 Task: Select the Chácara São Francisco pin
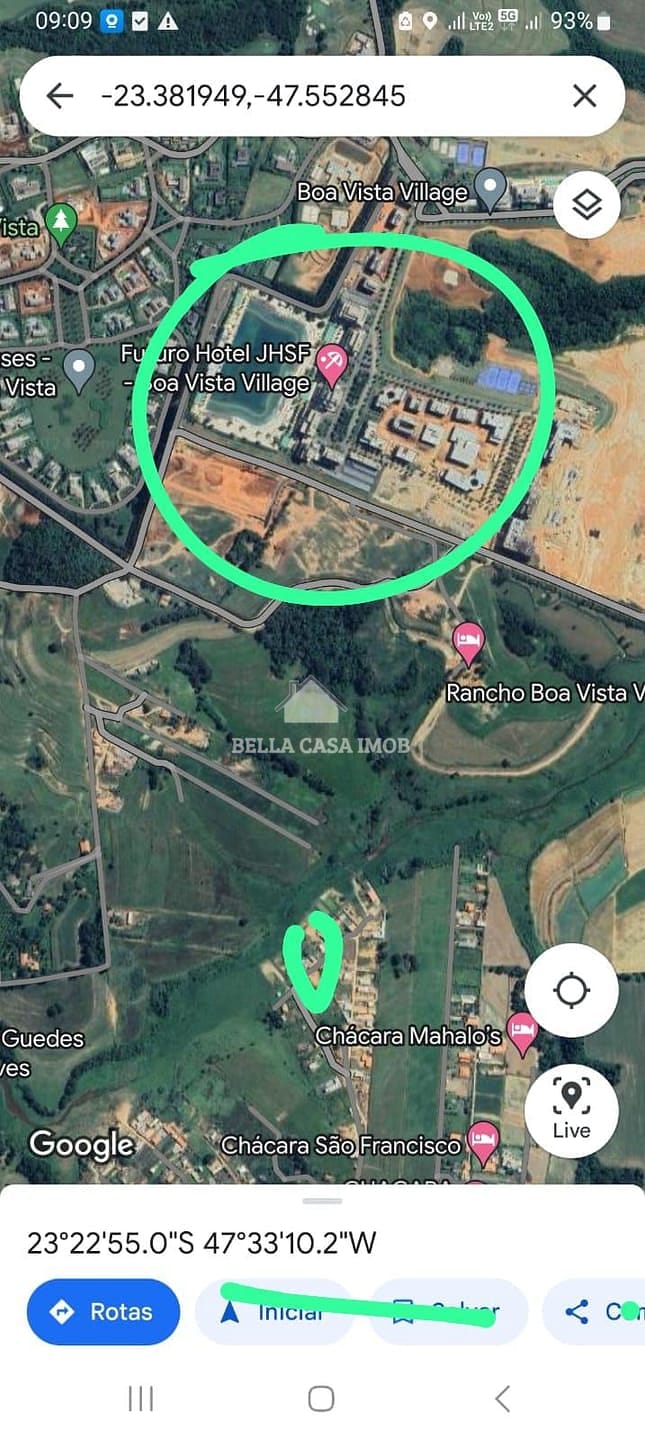coord(484,1141)
